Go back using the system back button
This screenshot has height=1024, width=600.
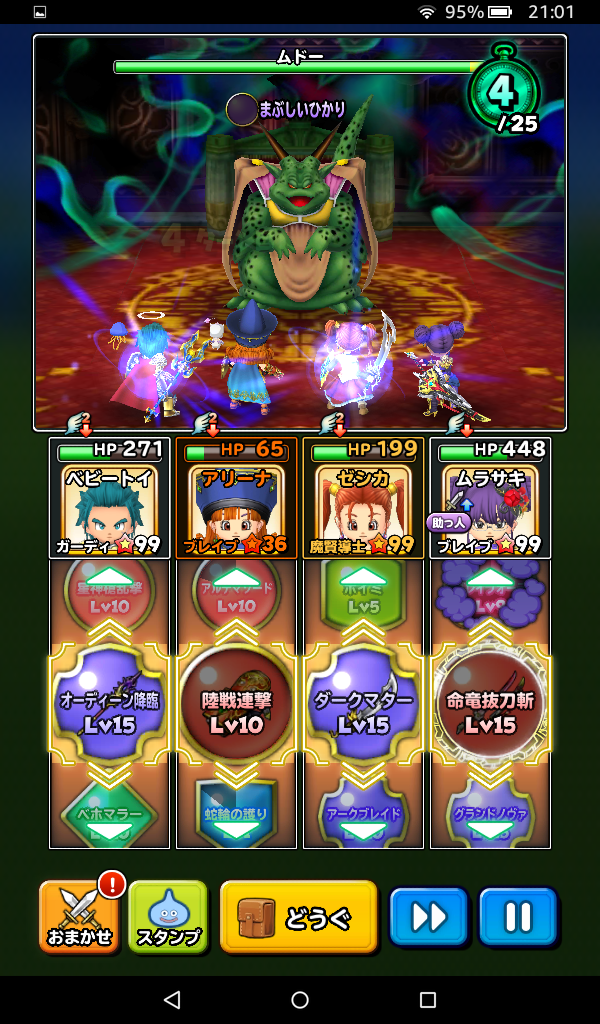[x=172, y=1000]
